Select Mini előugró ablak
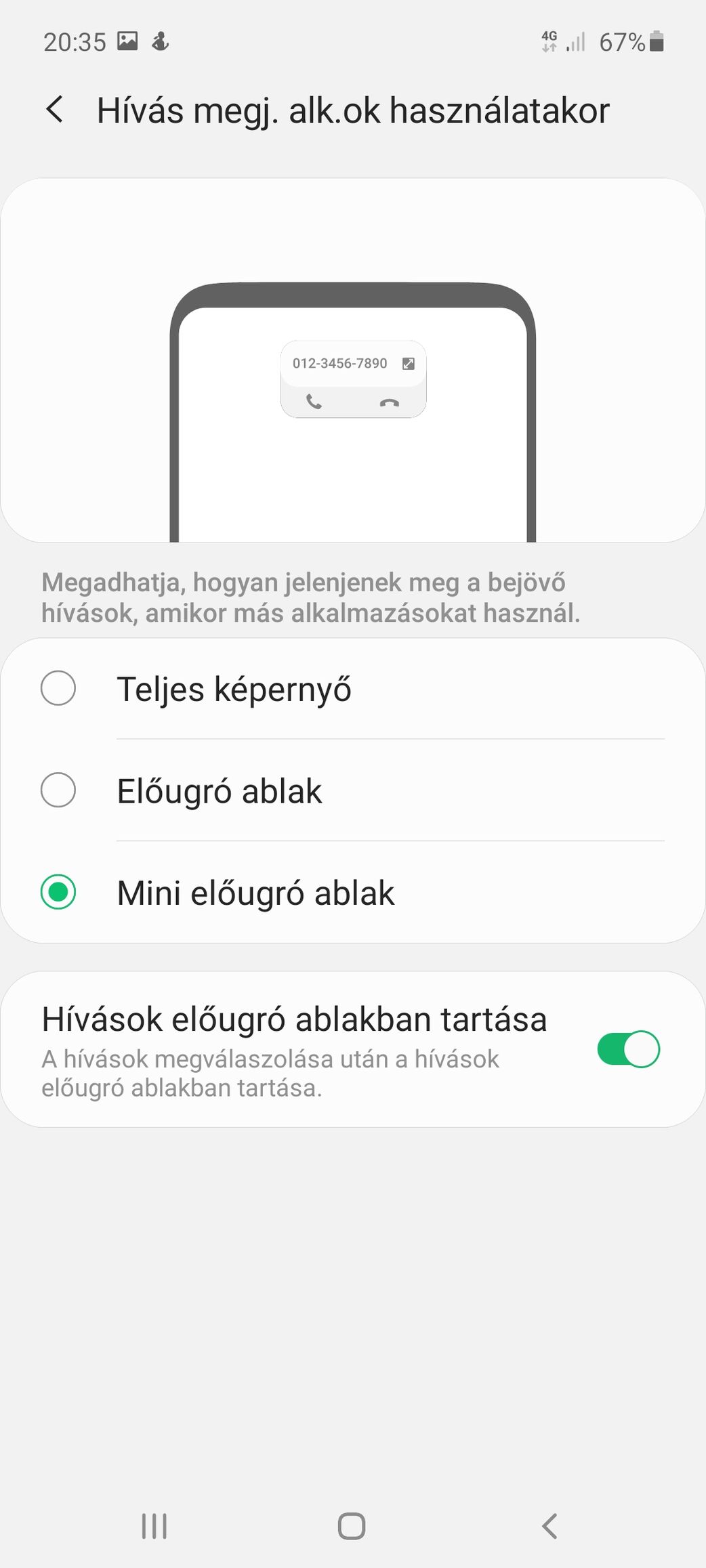The image size is (706, 1568). [x=59, y=891]
